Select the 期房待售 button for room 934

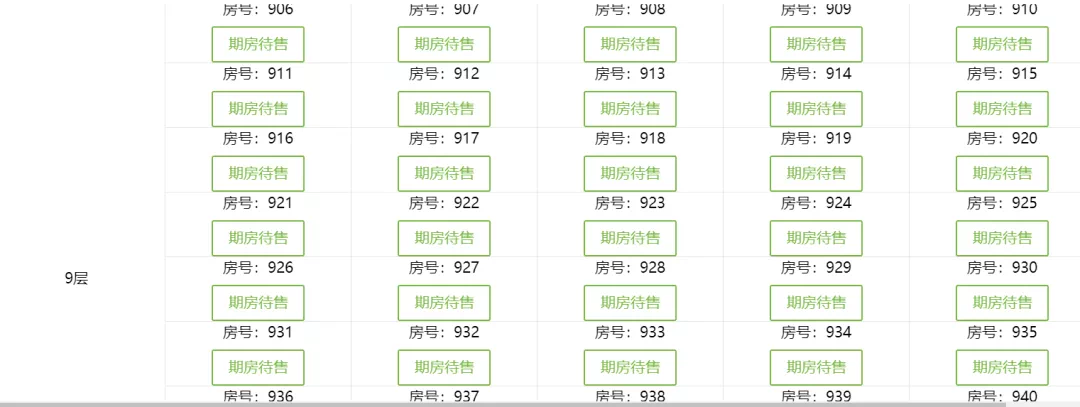816,367
